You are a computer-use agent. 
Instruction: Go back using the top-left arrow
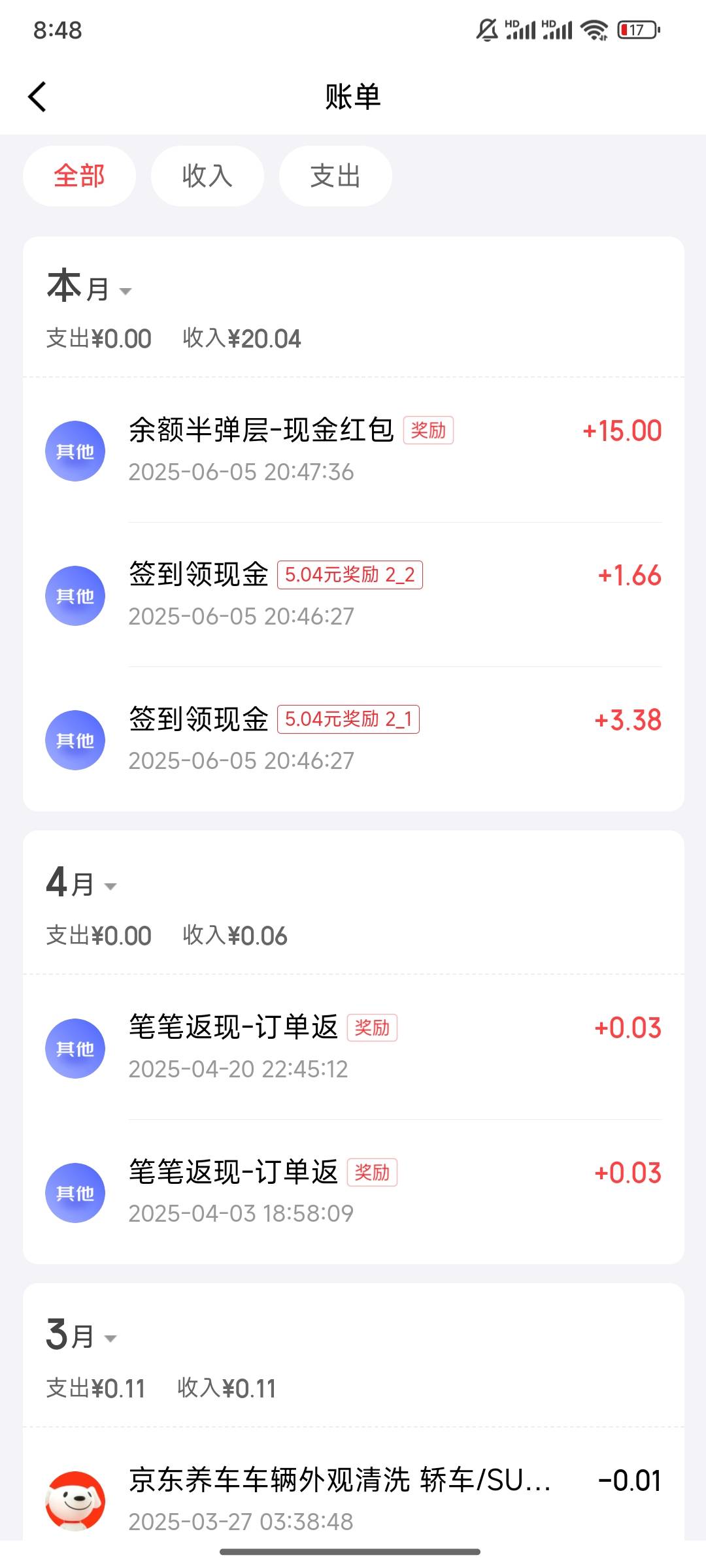point(37,97)
